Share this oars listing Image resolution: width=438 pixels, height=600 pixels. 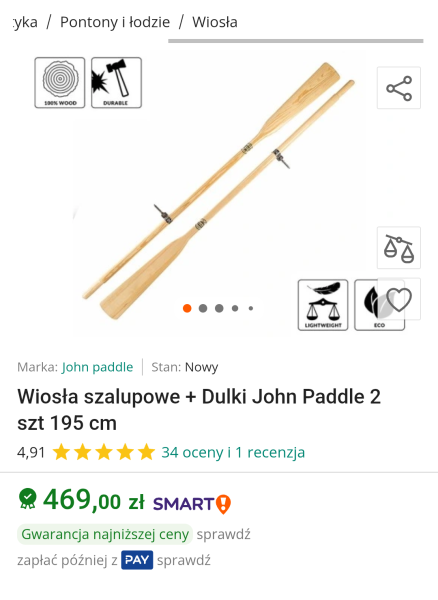coord(399,88)
